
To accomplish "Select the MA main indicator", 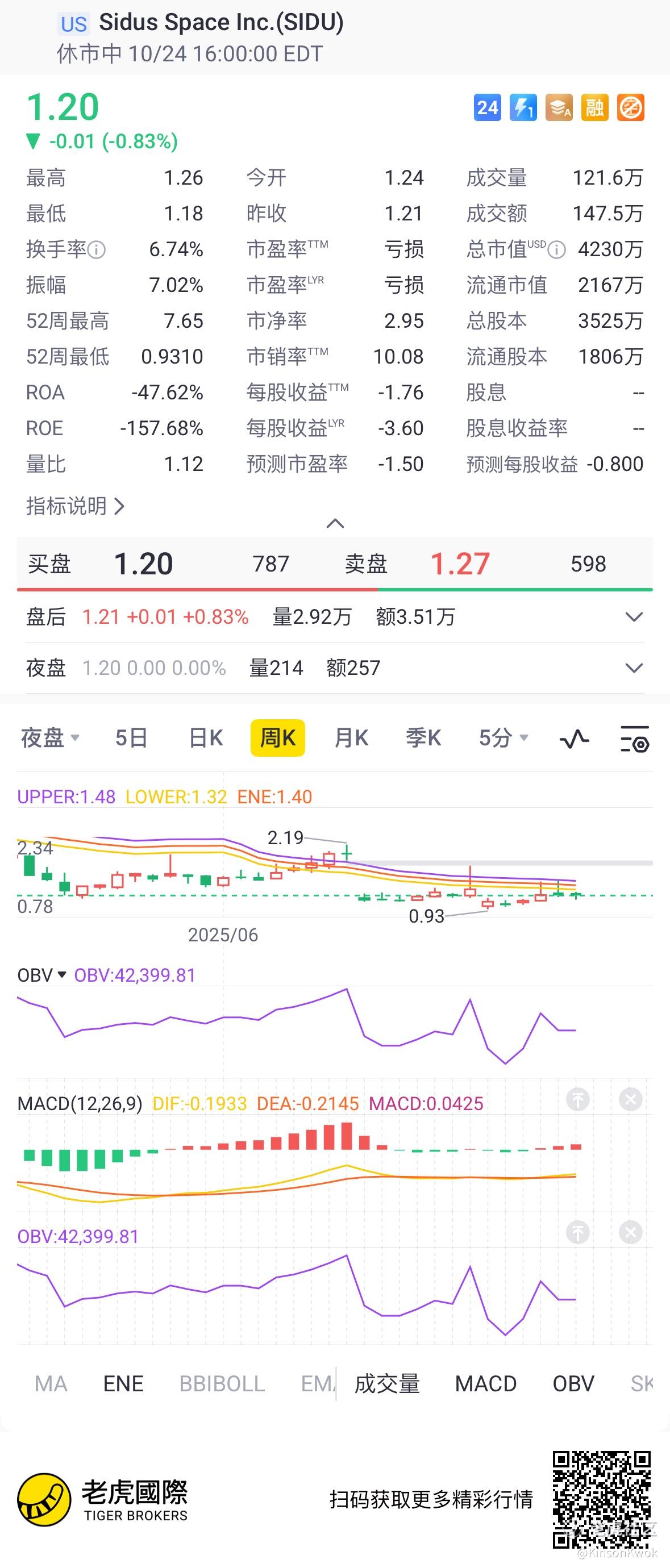I will (51, 1383).
